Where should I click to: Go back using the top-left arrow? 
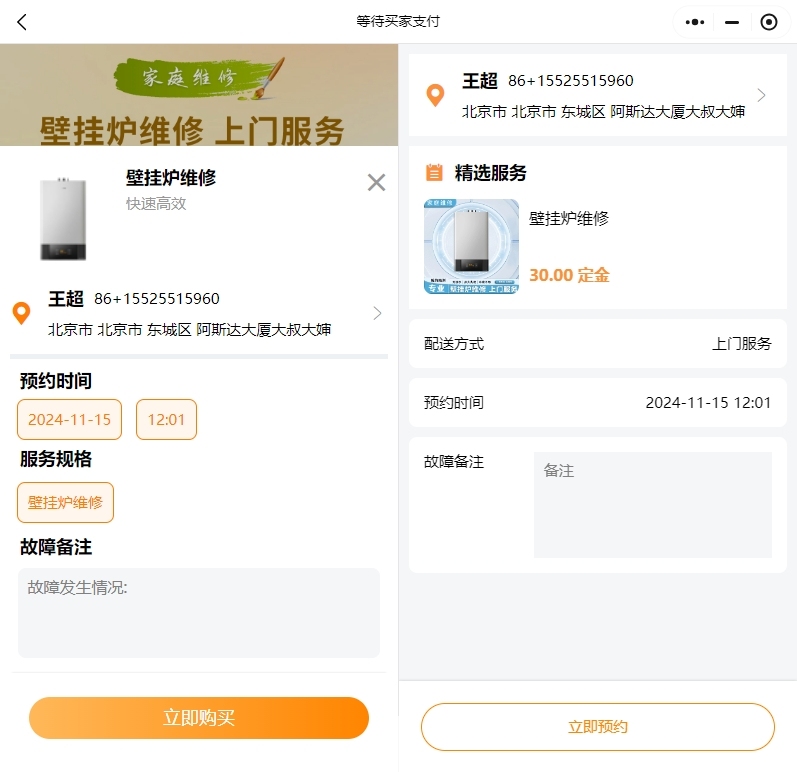click(22, 22)
